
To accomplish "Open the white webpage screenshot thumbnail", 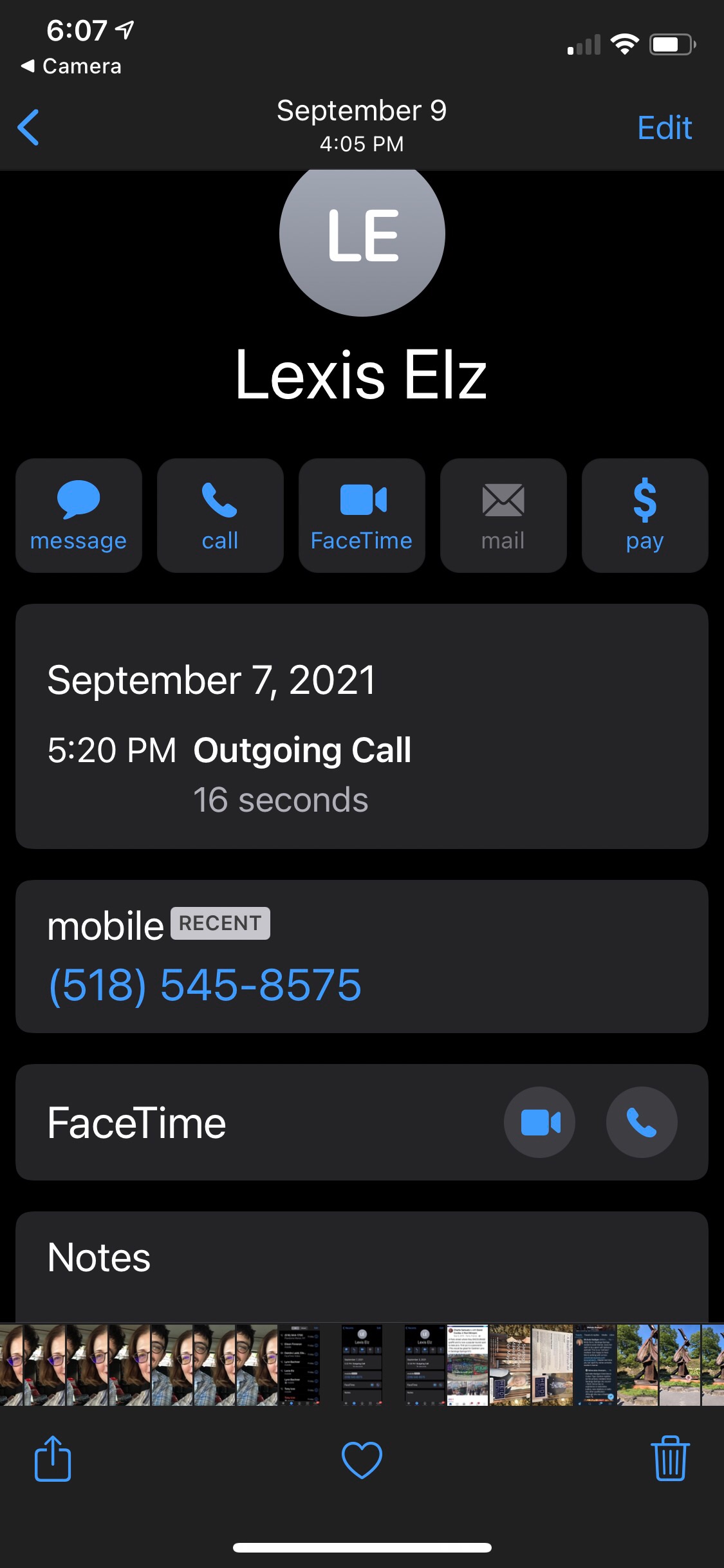I will pyautogui.click(x=467, y=1365).
